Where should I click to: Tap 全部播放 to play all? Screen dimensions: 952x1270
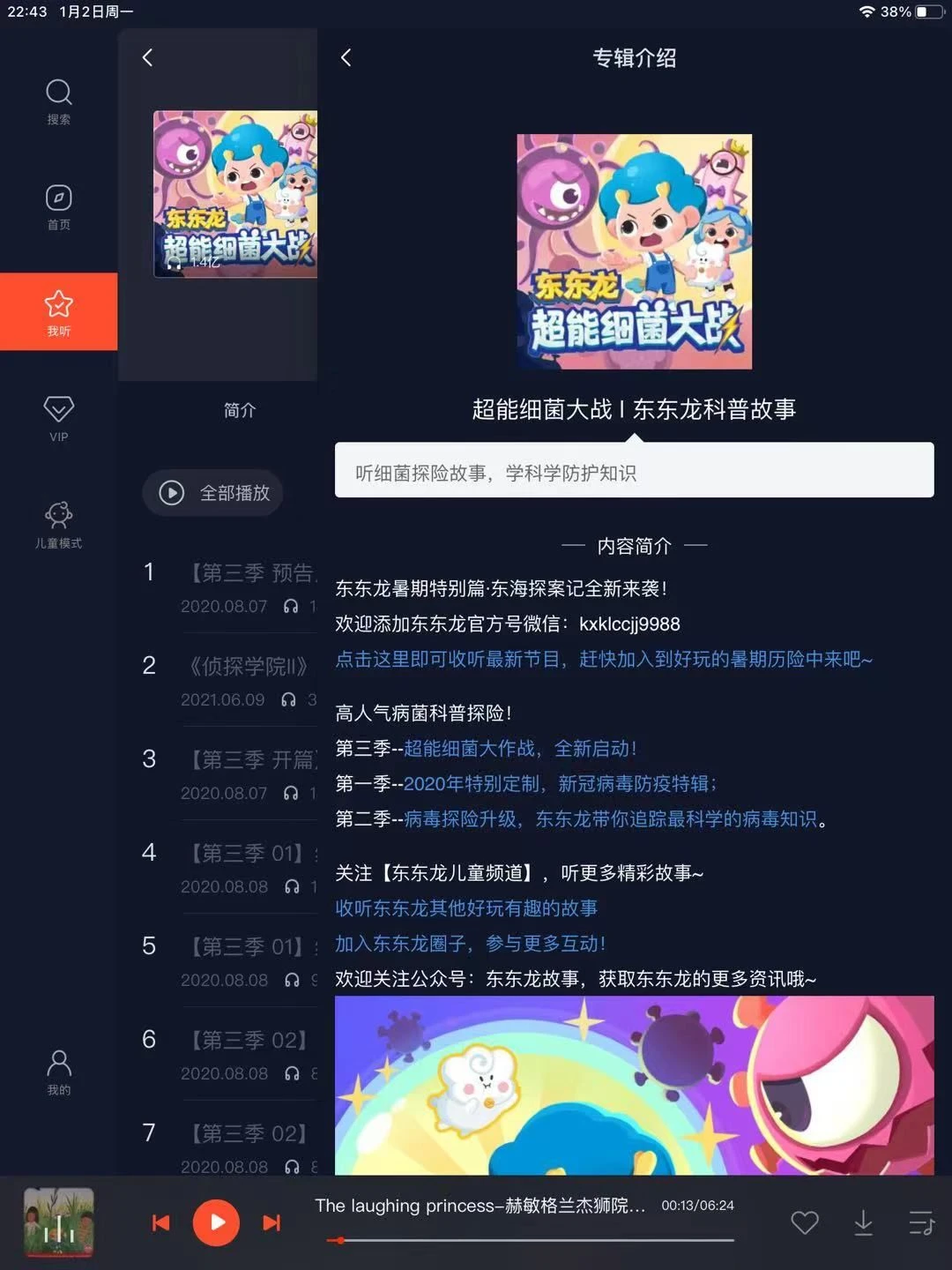213,492
